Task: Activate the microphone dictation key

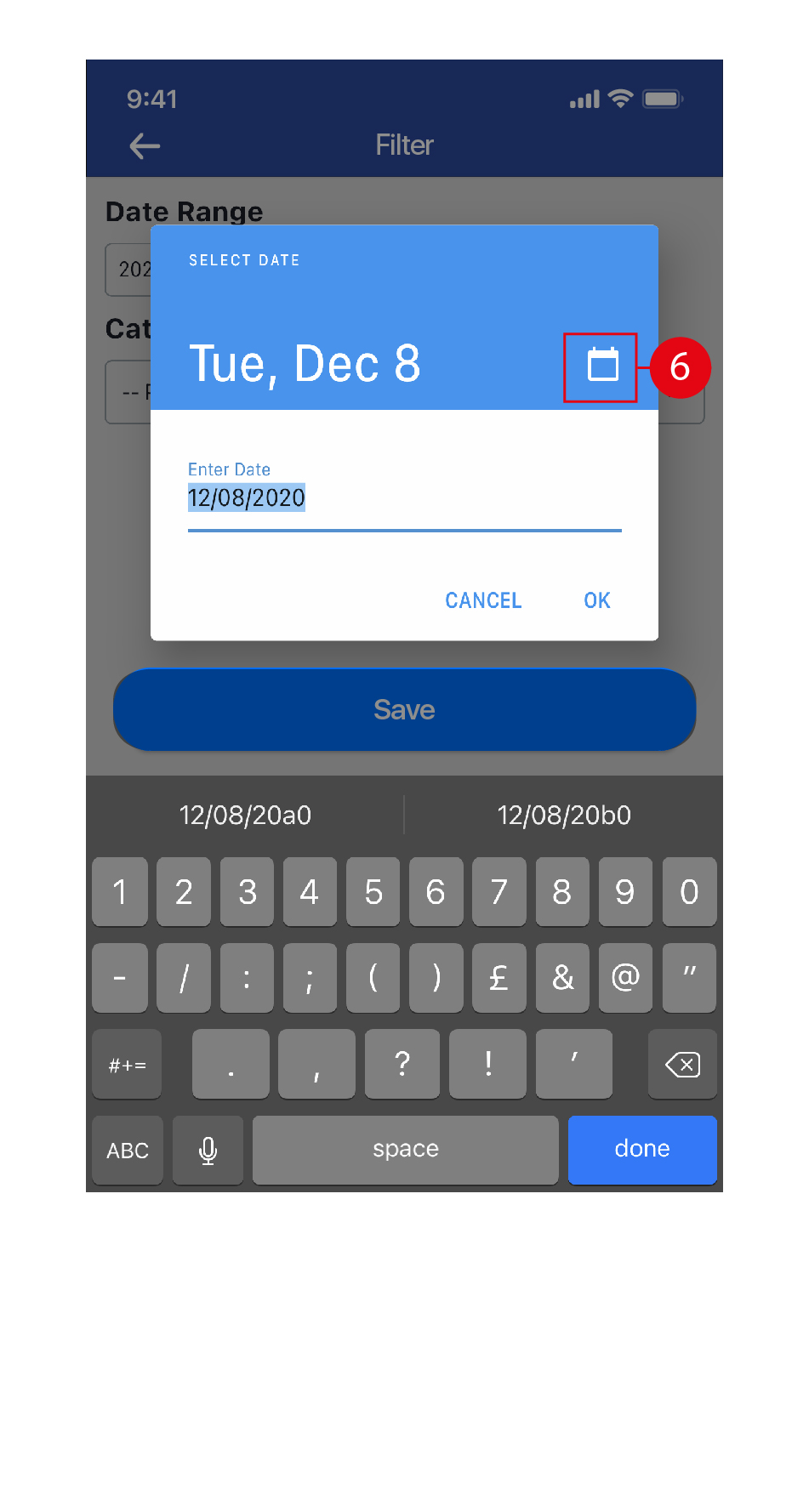Action: [208, 1151]
